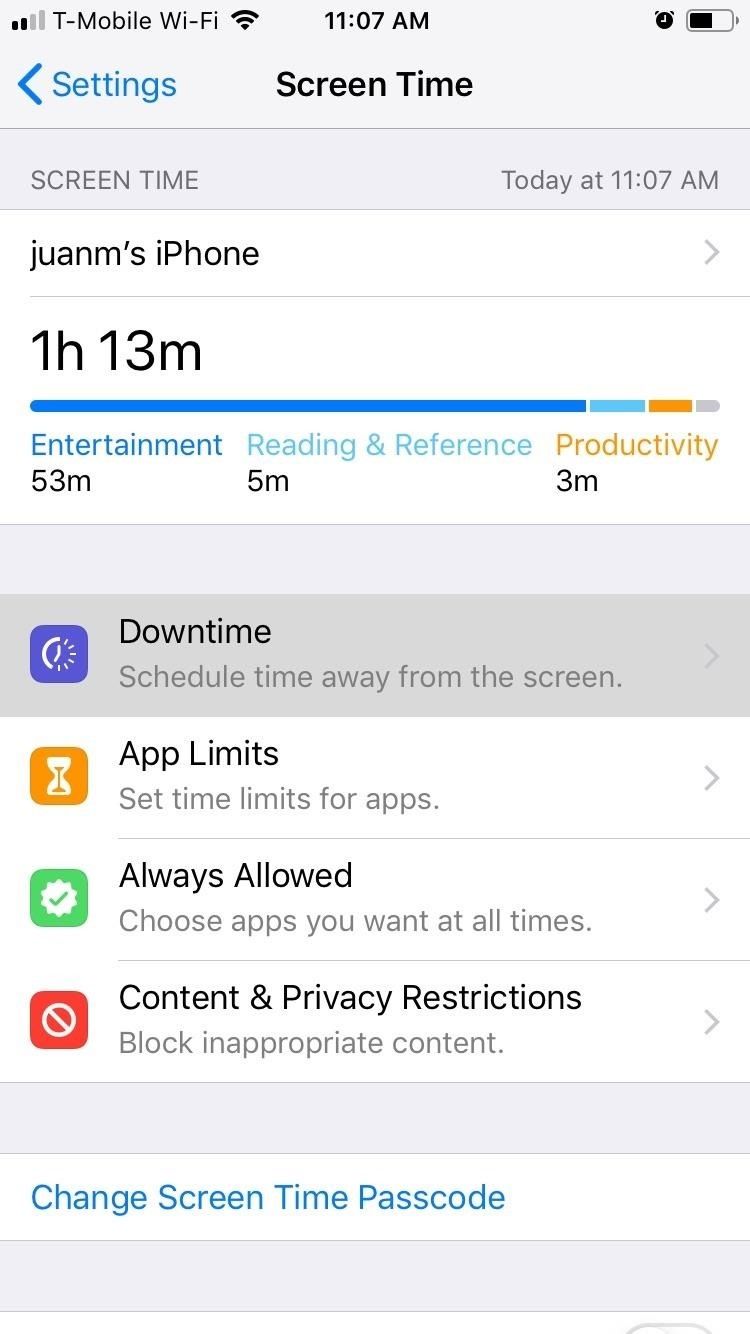Tap the Downtime hourglass-clock icon
The image size is (750, 1334).
pos(59,654)
